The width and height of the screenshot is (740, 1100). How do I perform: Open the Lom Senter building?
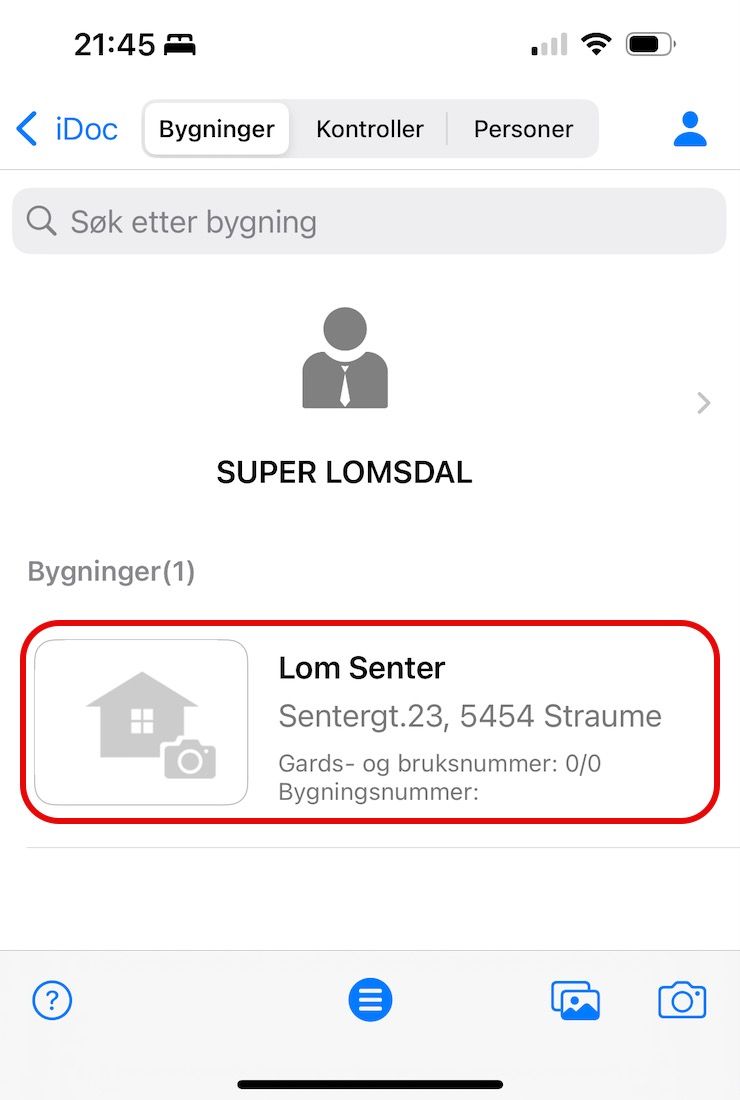coord(470,720)
